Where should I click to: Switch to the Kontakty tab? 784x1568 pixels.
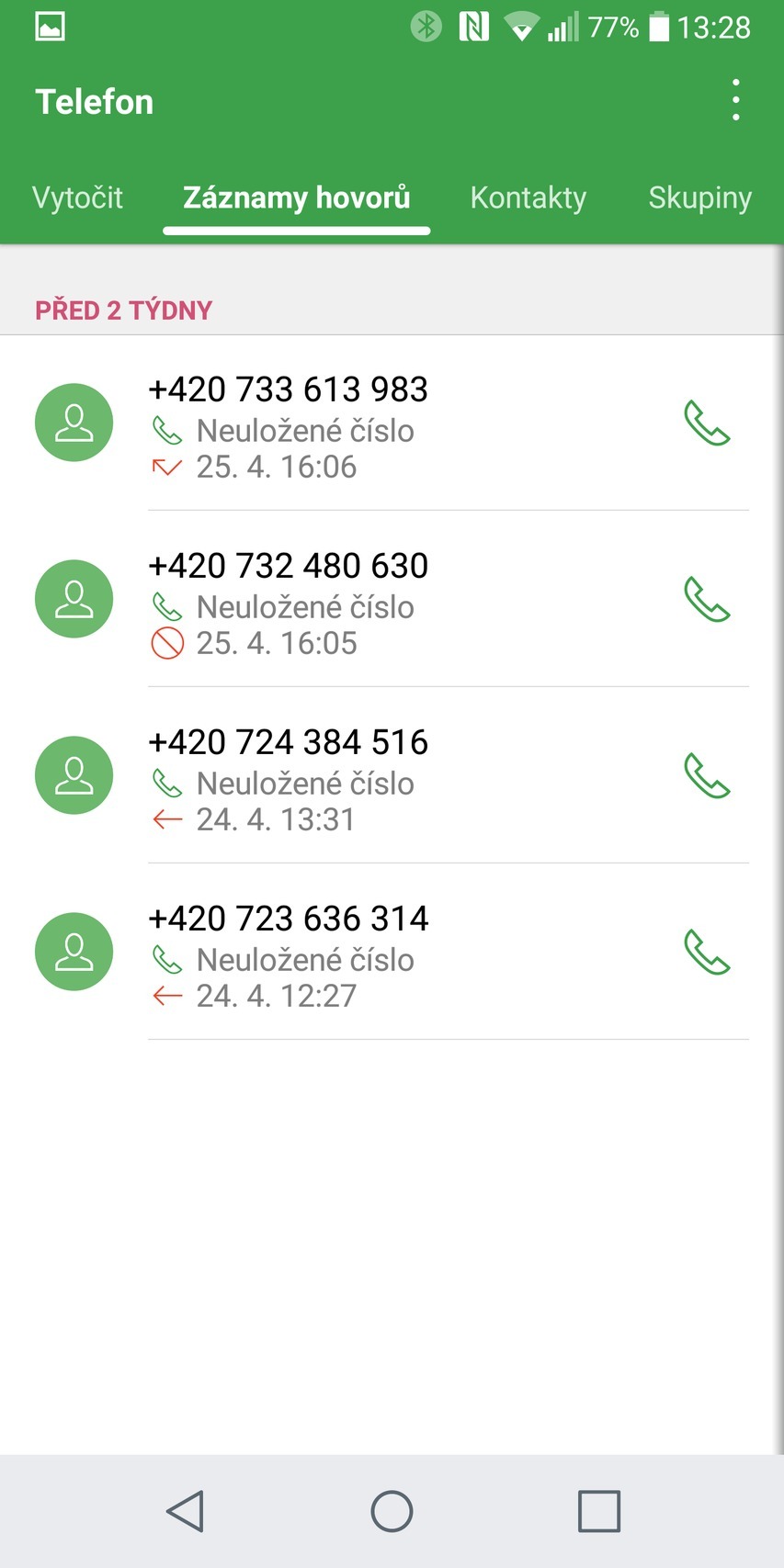(x=528, y=197)
